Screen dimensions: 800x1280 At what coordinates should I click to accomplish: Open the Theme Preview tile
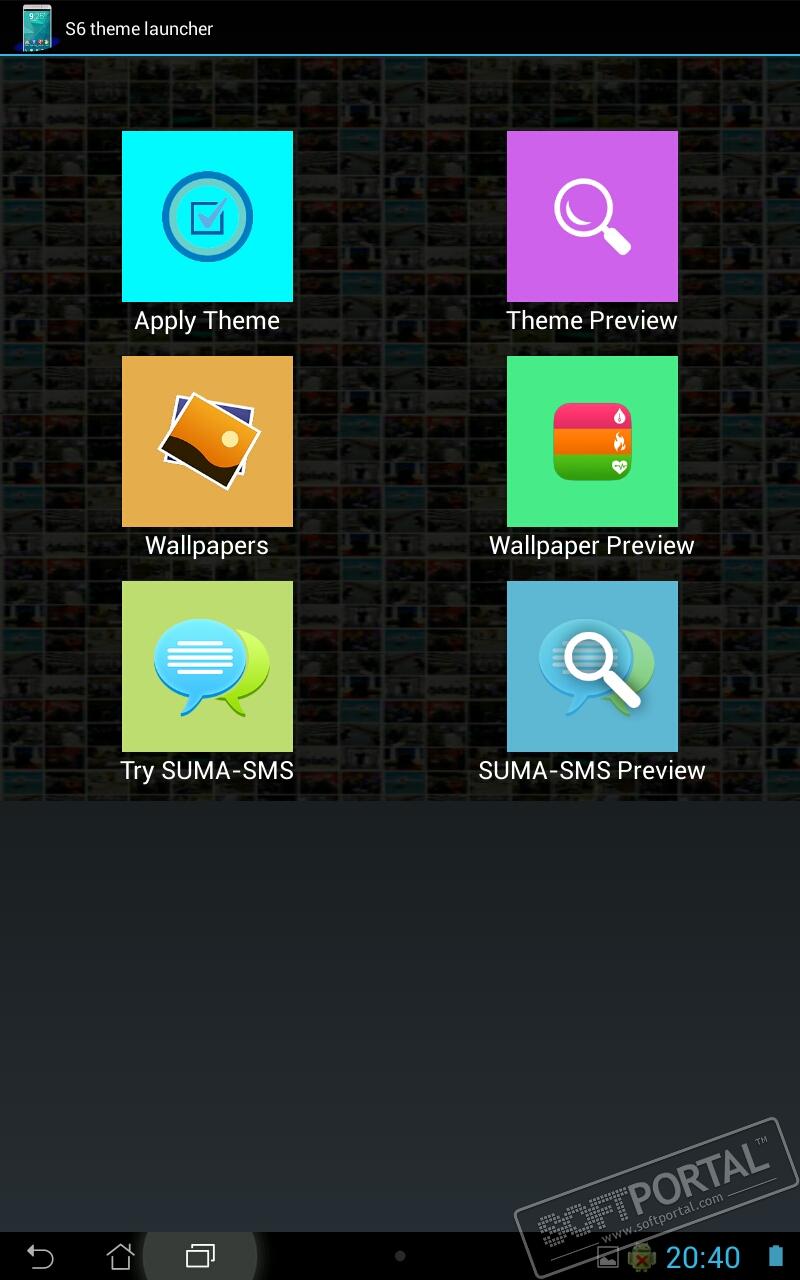[592, 216]
